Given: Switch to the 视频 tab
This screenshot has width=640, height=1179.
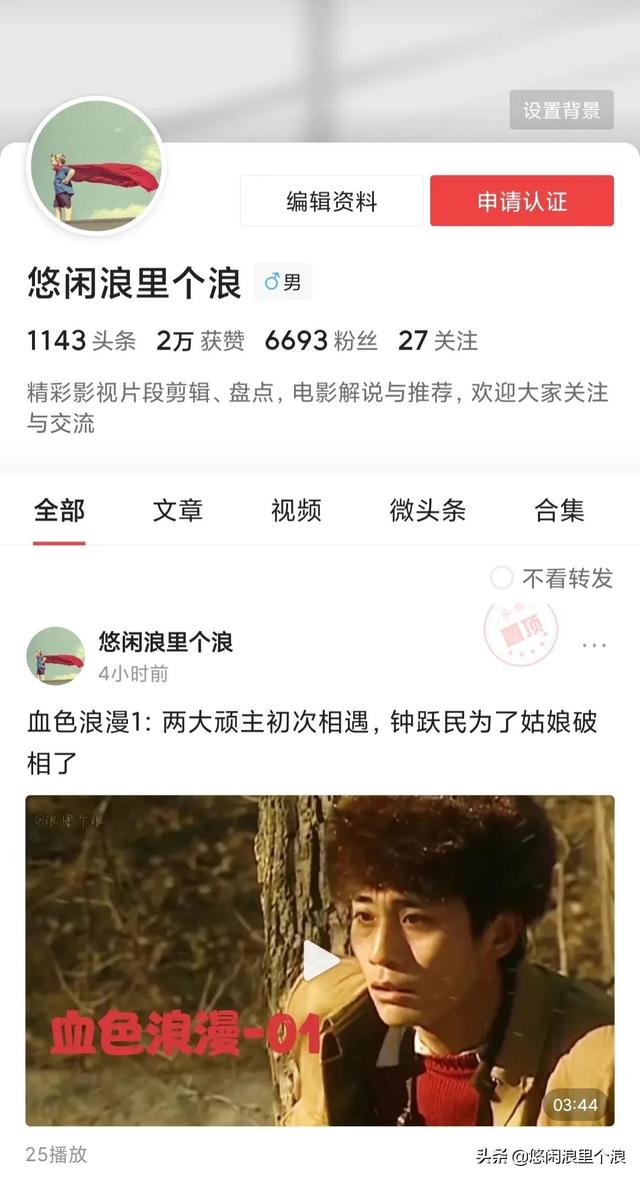Looking at the screenshot, I should point(296,511).
